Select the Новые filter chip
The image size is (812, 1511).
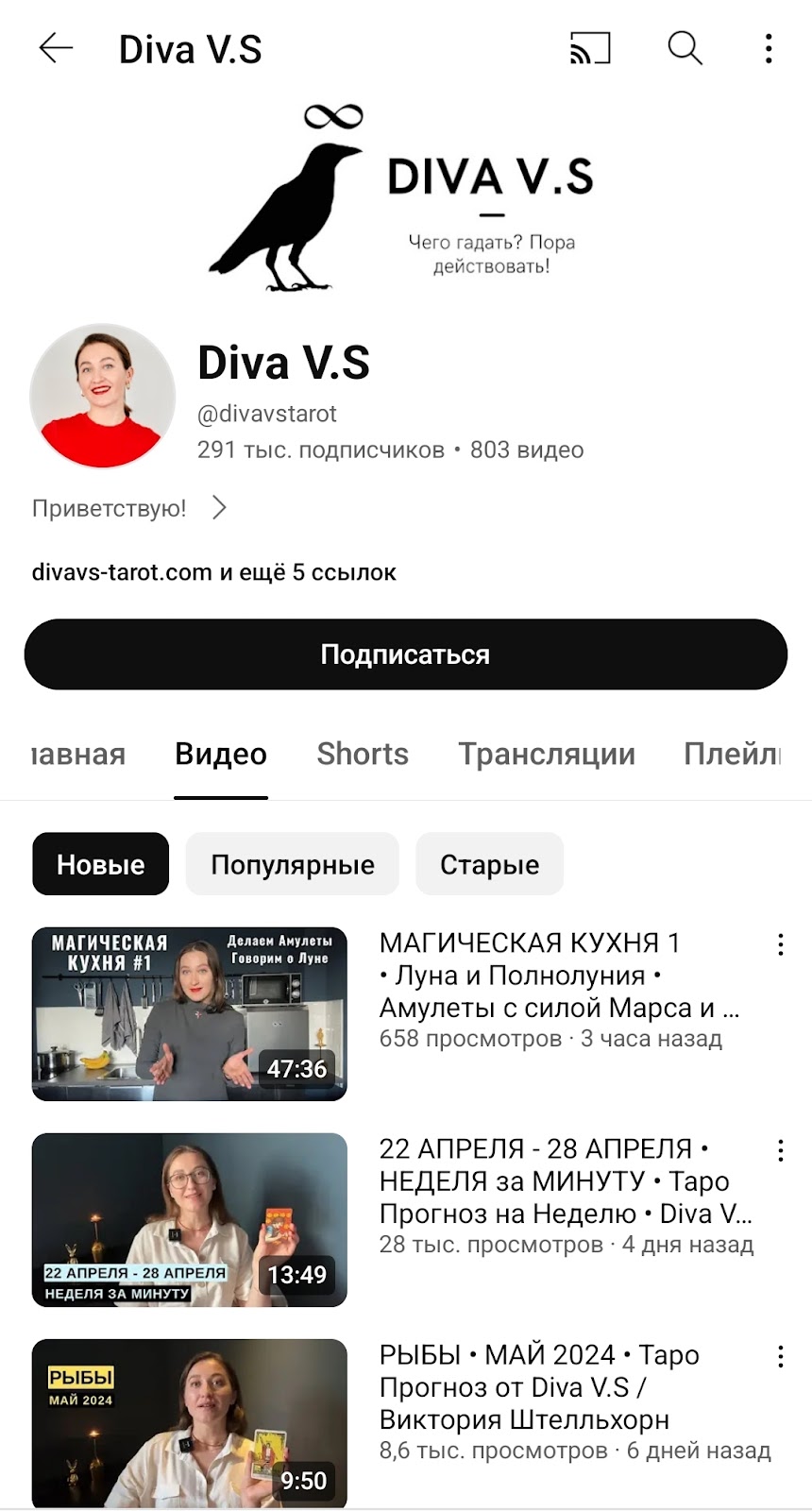pyautogui.click(x=101, y=864)
